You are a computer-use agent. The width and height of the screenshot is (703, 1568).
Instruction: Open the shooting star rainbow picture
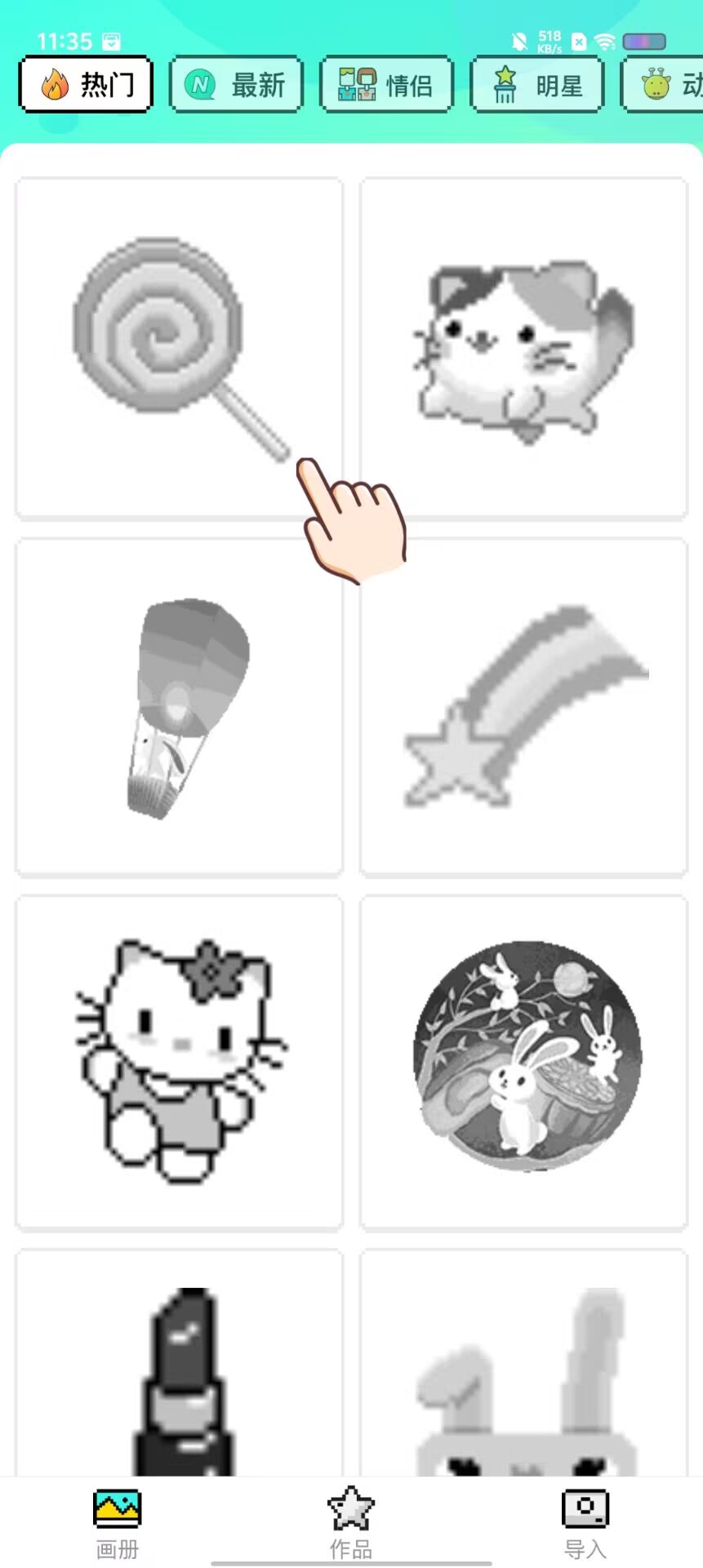tap(524, 707)
